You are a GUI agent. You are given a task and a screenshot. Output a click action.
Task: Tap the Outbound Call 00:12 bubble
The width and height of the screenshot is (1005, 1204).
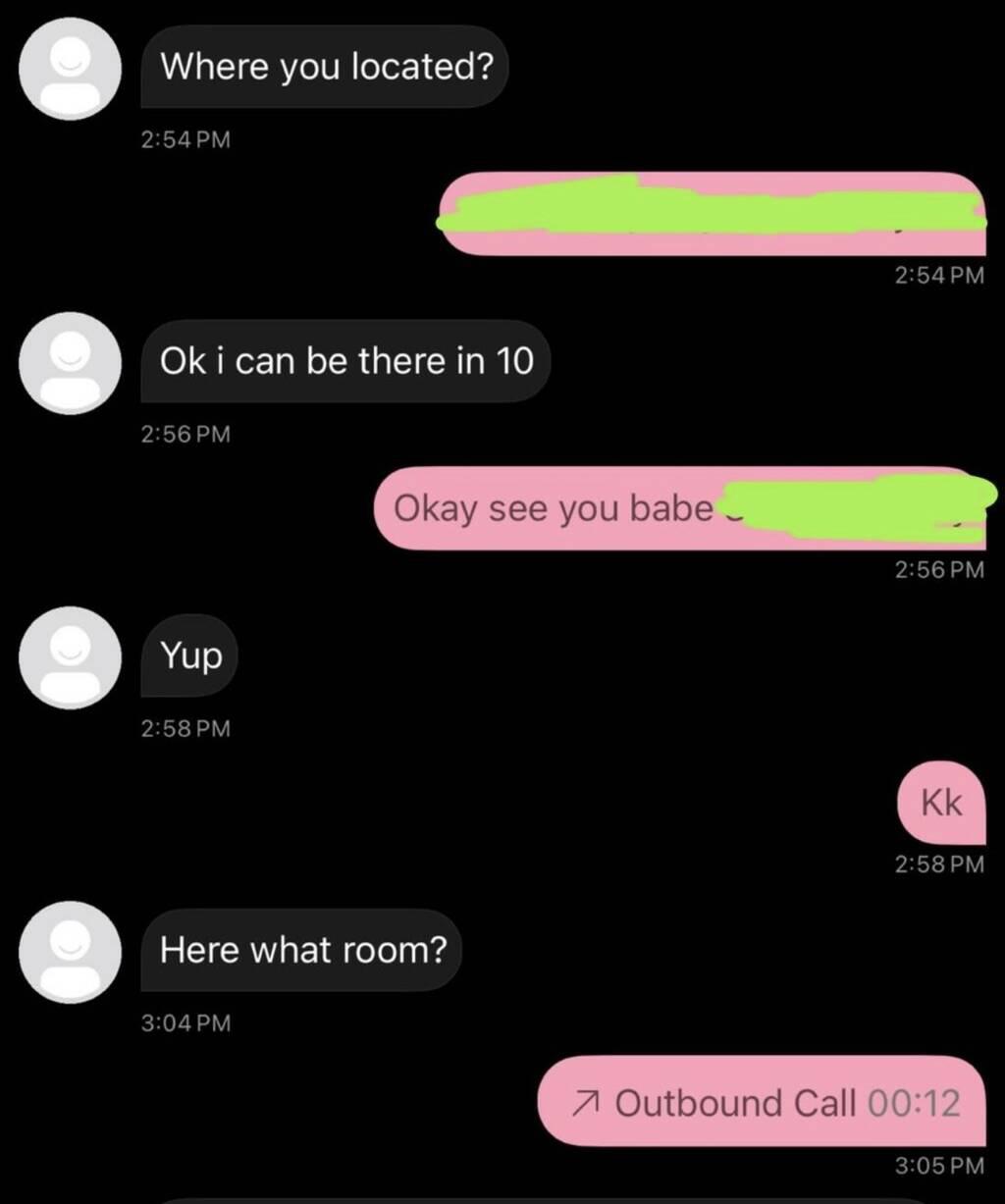pos(762,1102)
